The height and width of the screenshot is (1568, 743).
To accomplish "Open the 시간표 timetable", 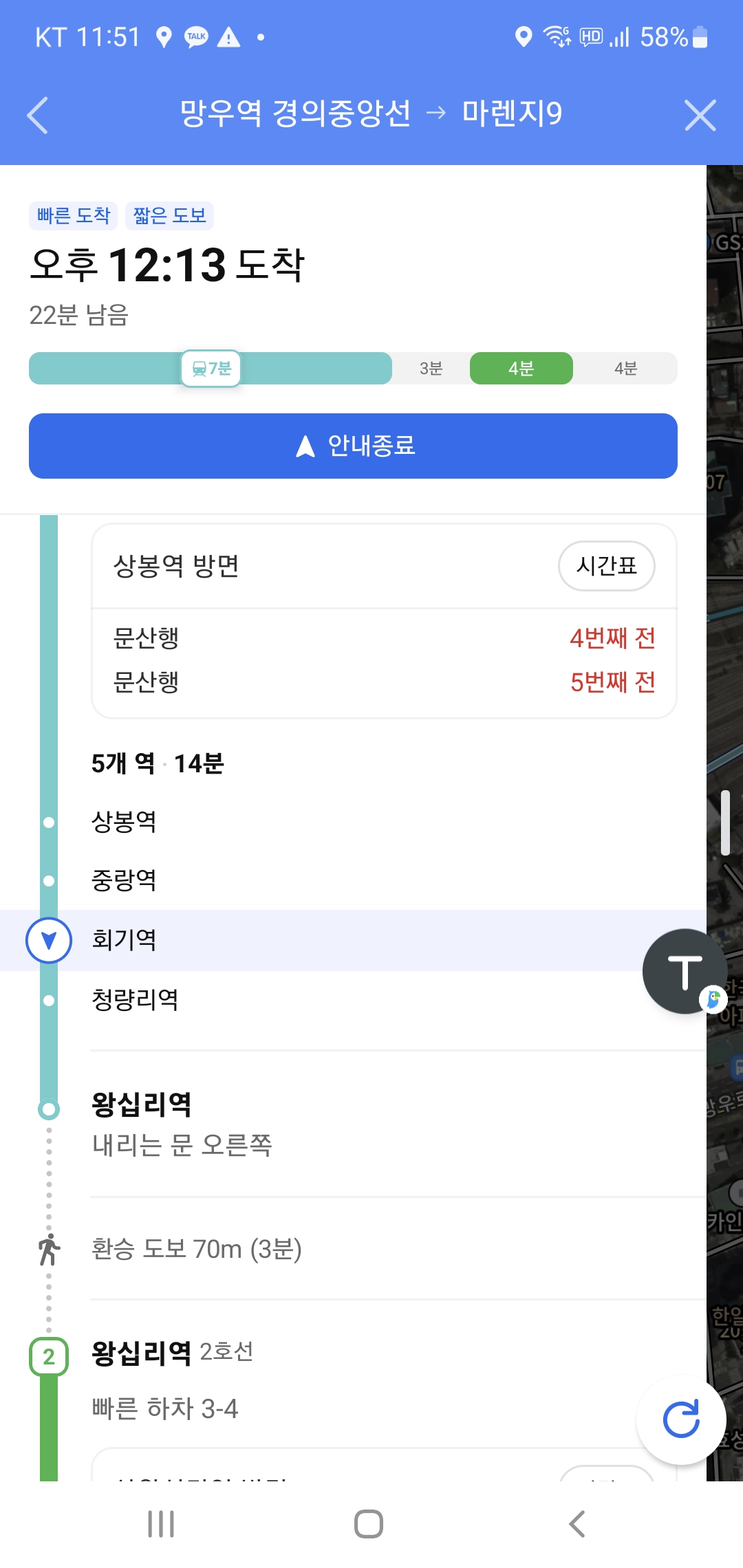I will pos(605,566).
